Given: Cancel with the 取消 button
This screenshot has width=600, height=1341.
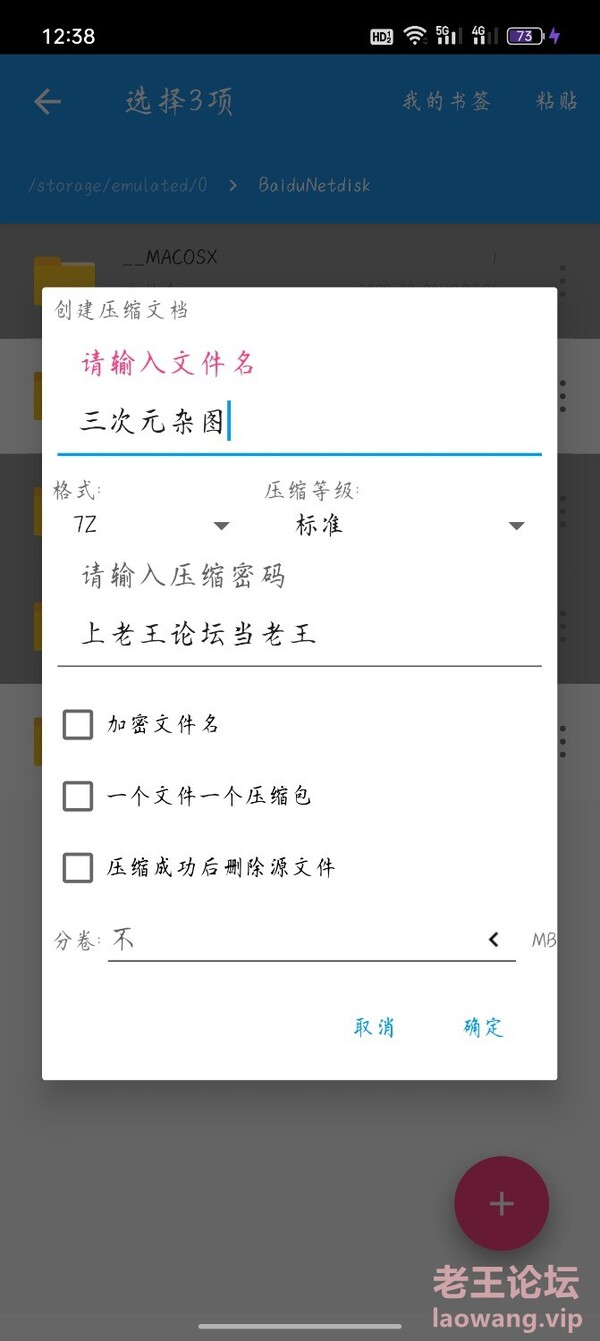Looking at the screenshot, I should click(374, 1027).
